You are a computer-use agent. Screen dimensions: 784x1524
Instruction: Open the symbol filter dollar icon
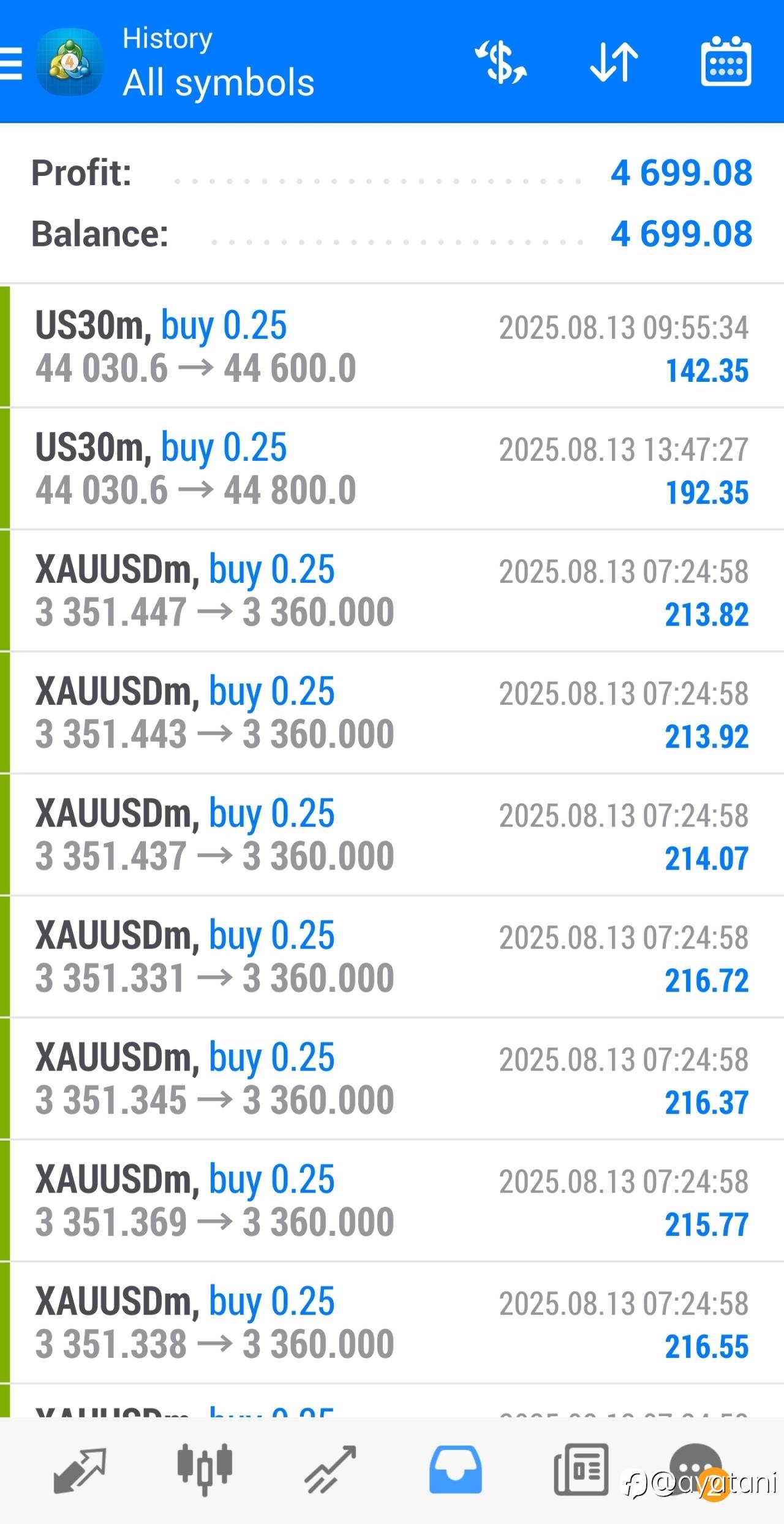(x=501, y=62)
